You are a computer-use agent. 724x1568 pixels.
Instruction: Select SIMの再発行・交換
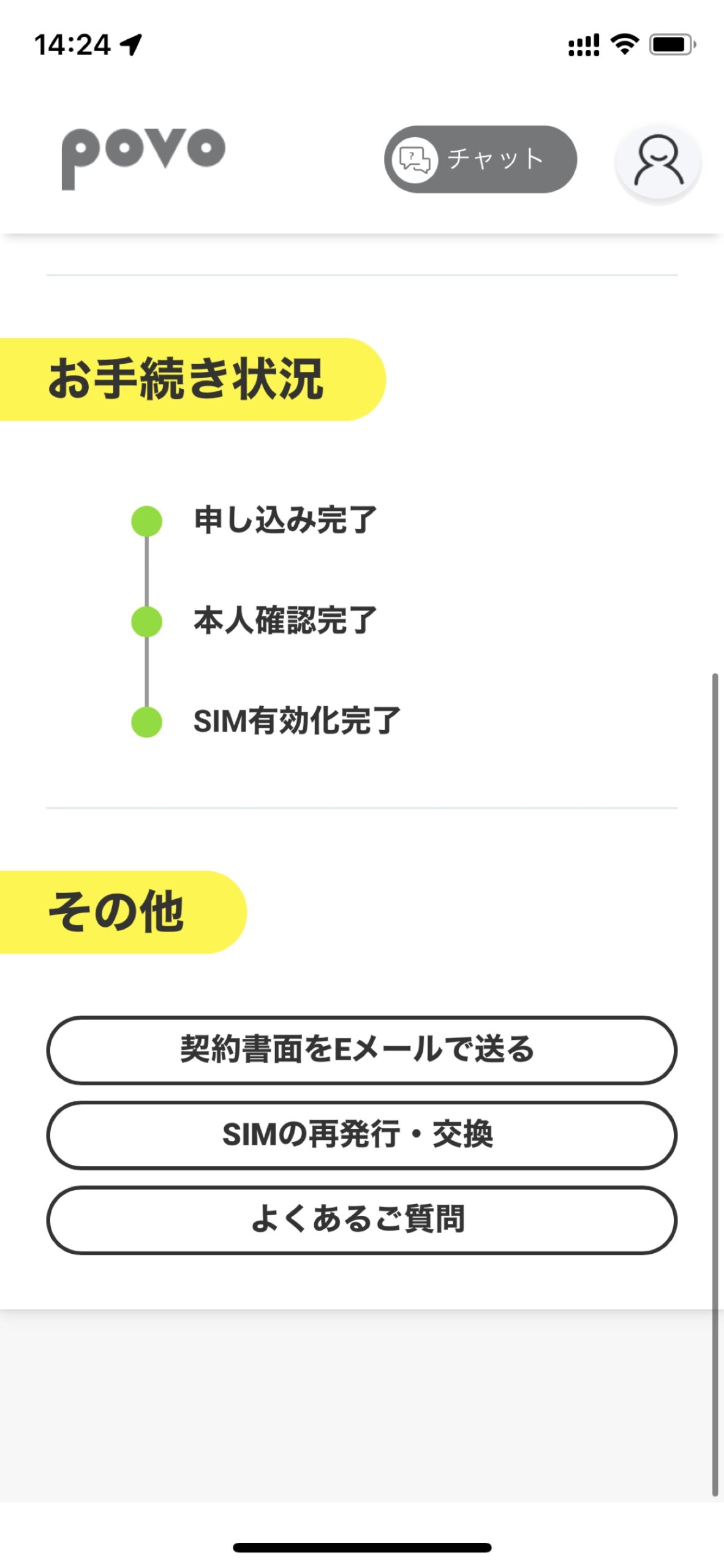click(361, 1135)
